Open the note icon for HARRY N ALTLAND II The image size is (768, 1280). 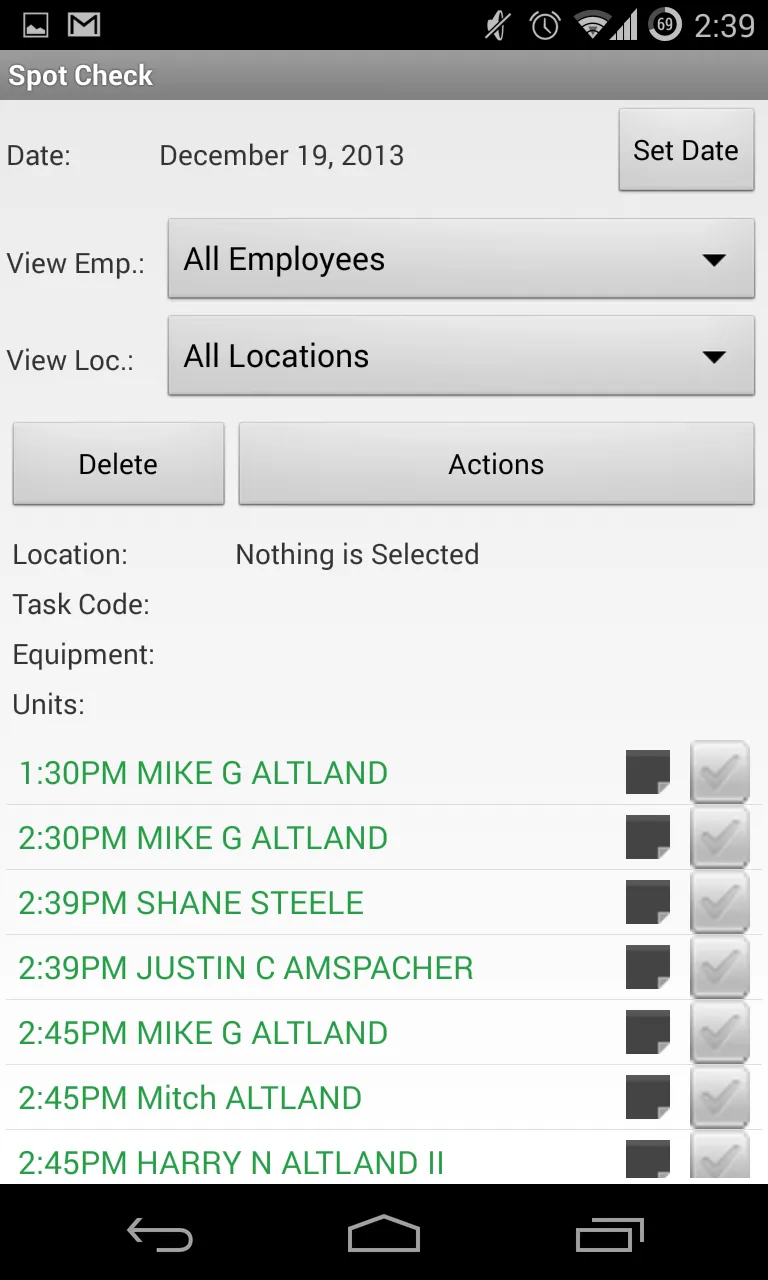pos(648,1160)
